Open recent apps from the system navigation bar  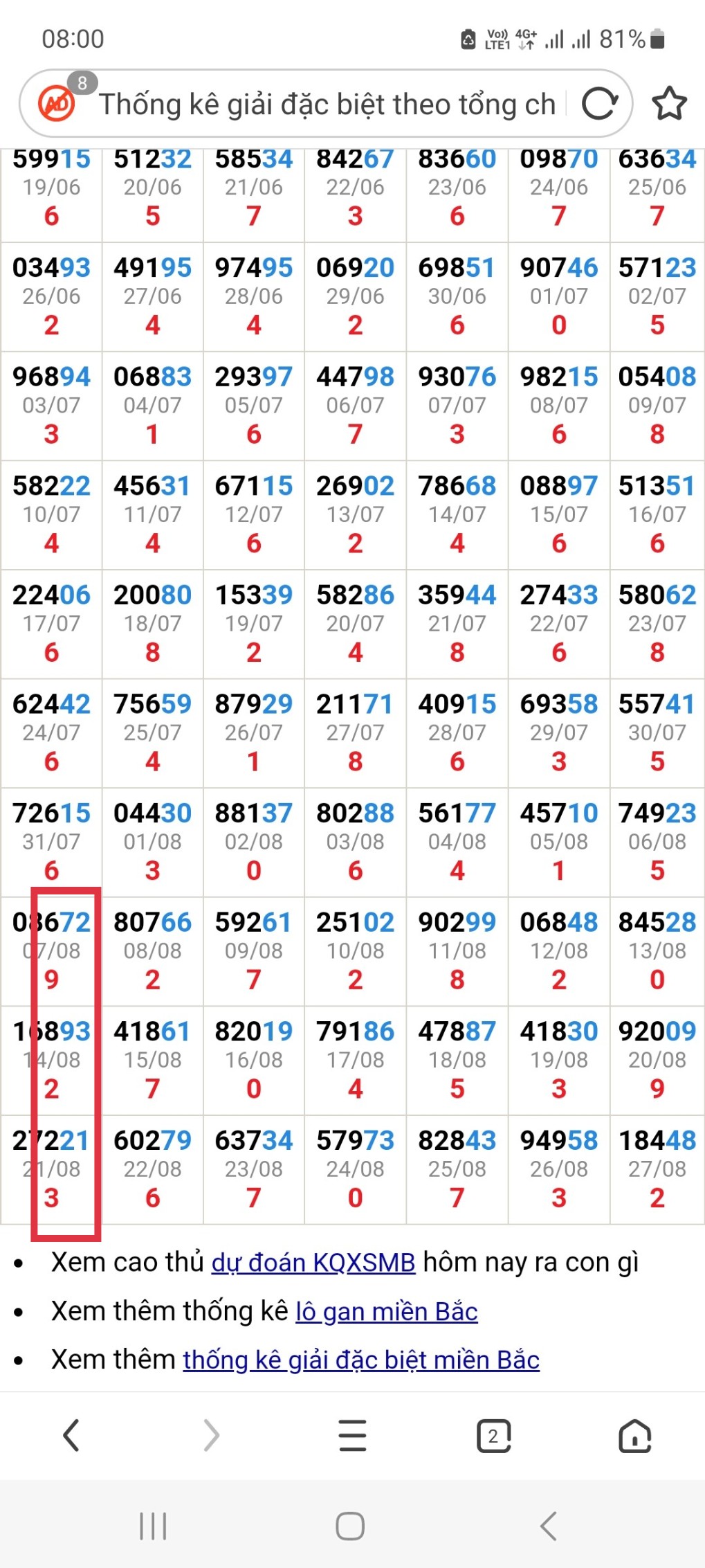pyautogui.click(x=153, y=1526)
